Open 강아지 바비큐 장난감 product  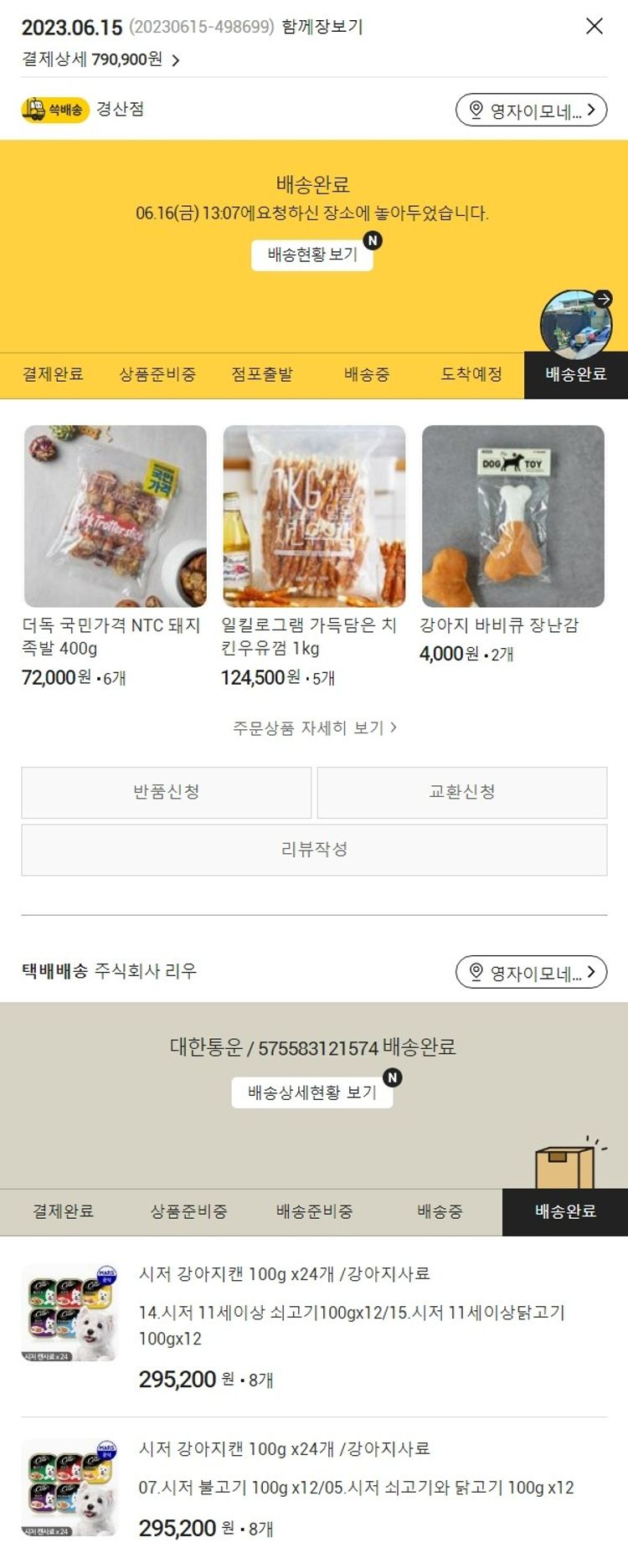512,516
